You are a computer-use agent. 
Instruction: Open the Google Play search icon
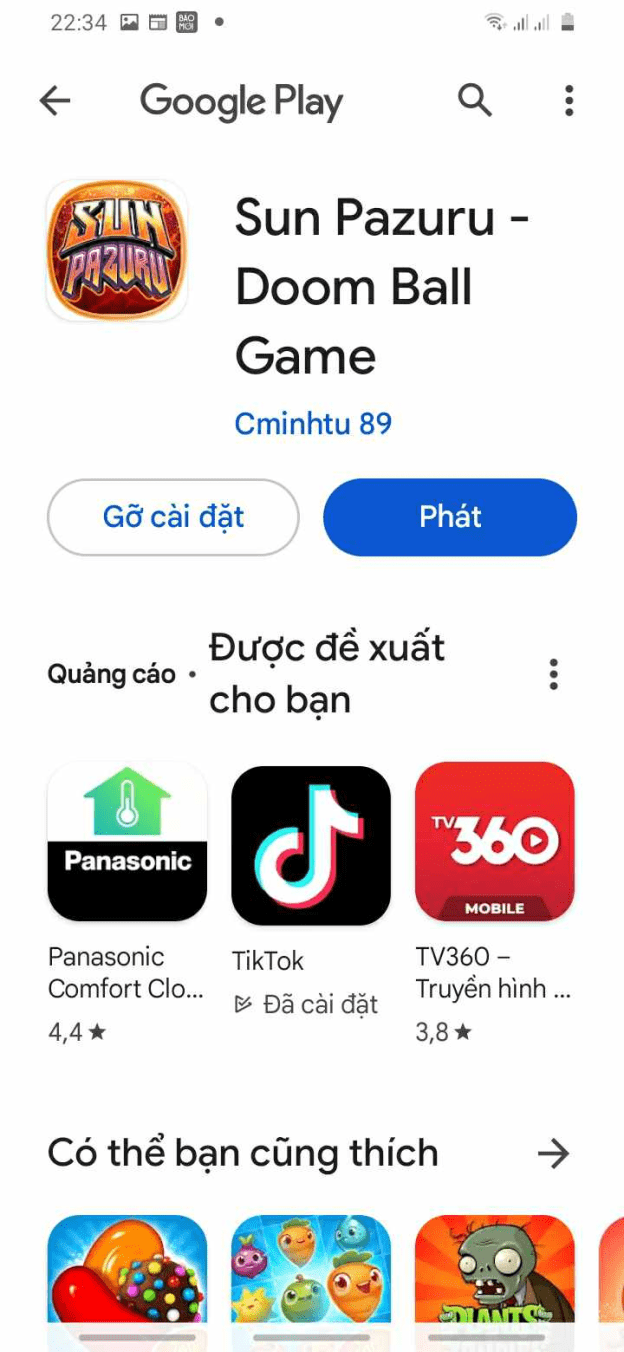pos(475,100)
